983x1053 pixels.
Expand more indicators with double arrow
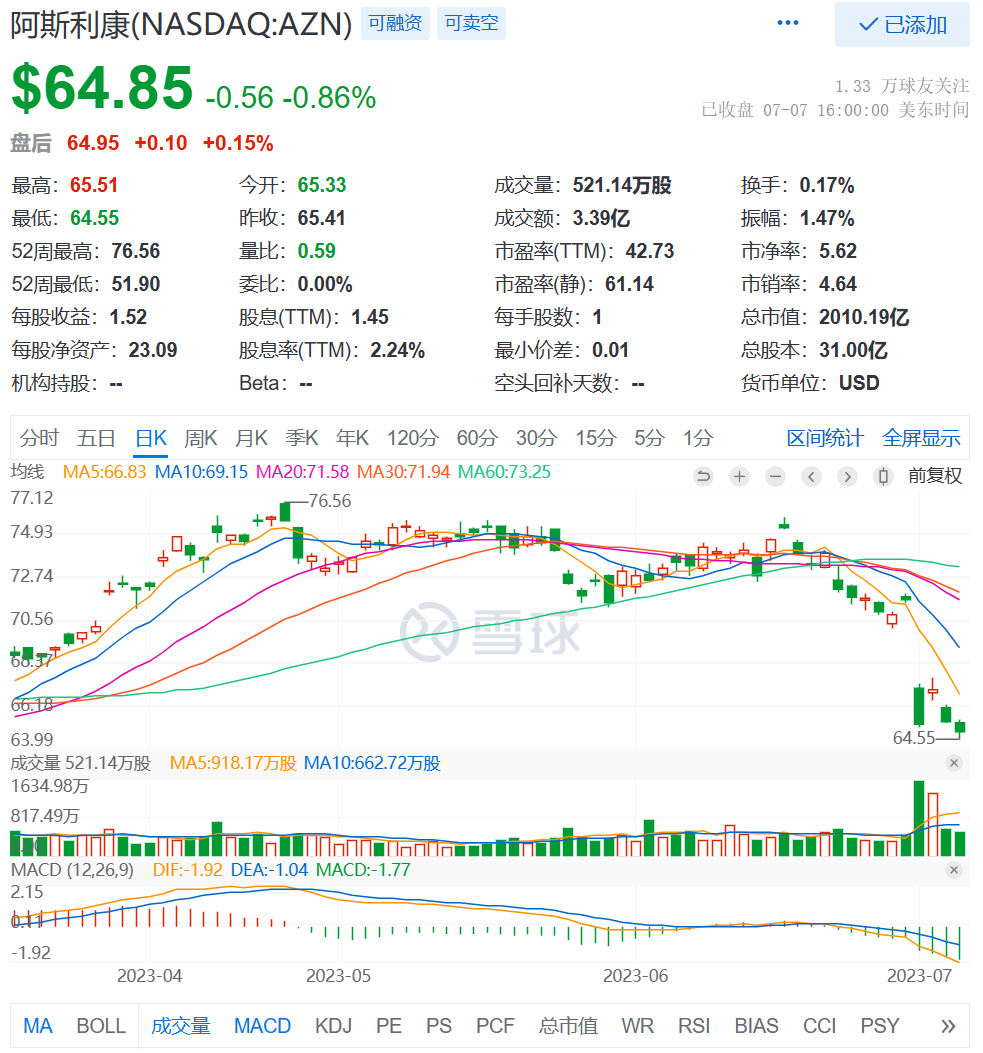pyautogui.click(x=948, y=1026)
